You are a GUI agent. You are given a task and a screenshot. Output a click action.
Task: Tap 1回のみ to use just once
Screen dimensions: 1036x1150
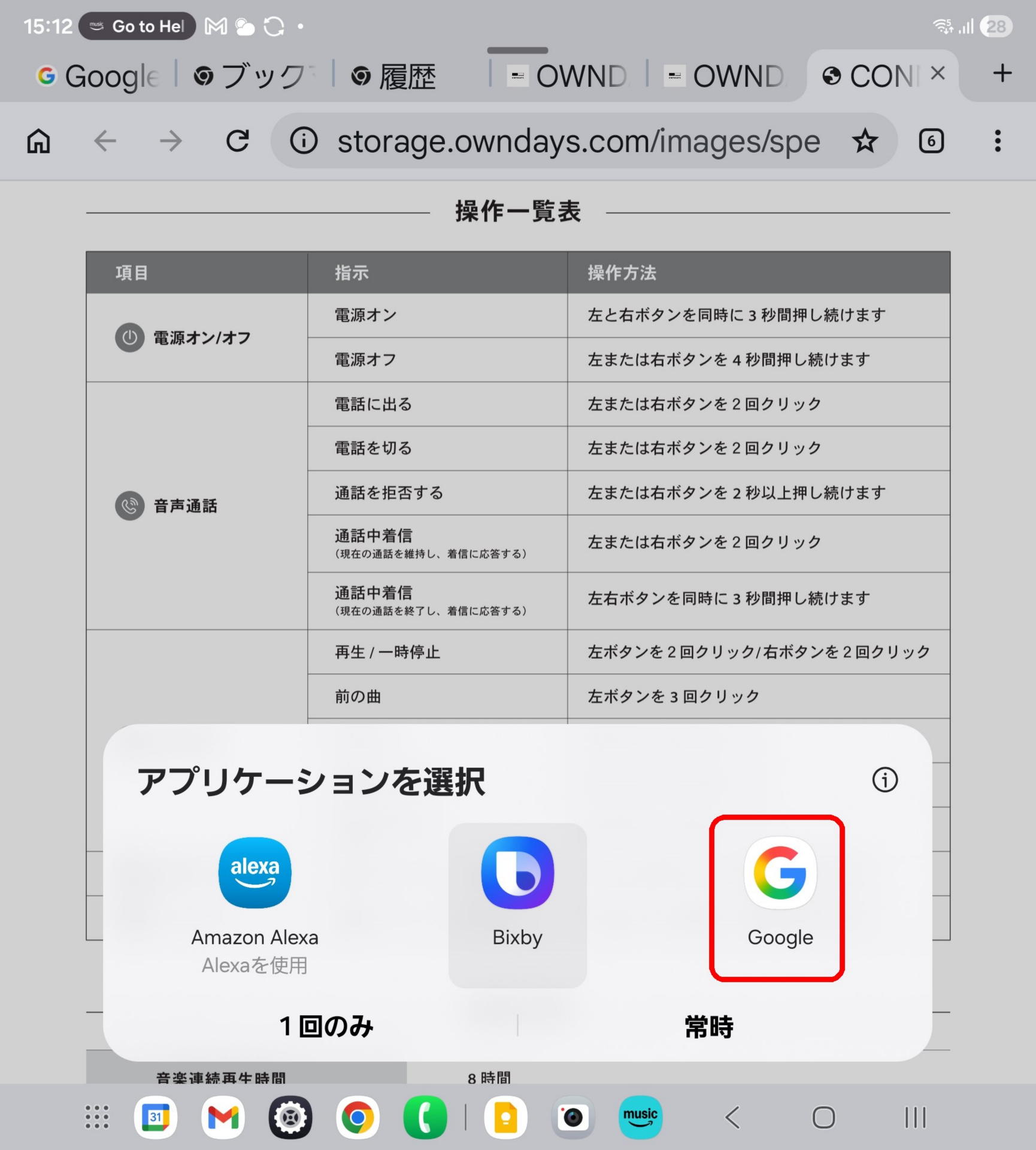coord(326,1026)
